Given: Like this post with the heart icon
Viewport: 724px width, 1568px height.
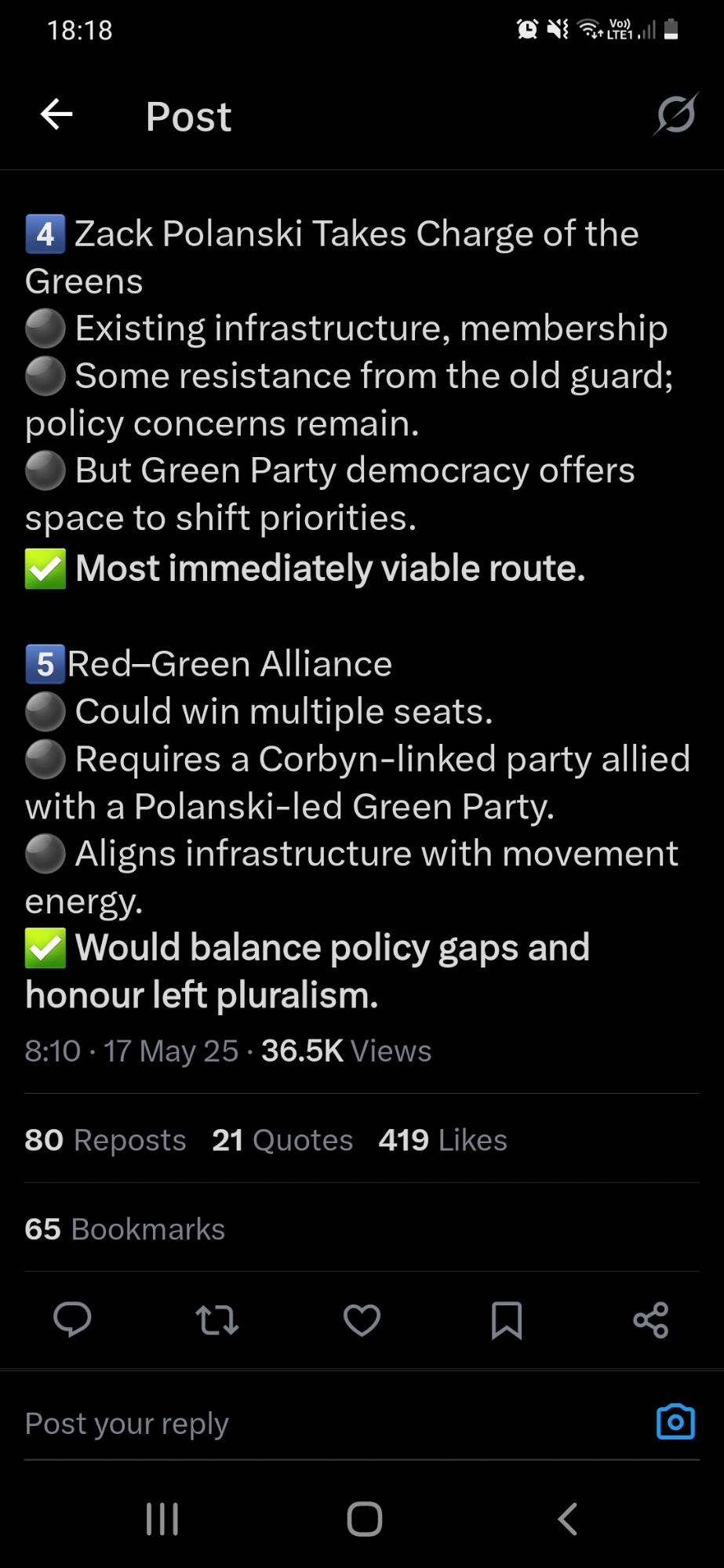Looking at the screenshot, I should pyautogui.click(x=362, y=1319).
